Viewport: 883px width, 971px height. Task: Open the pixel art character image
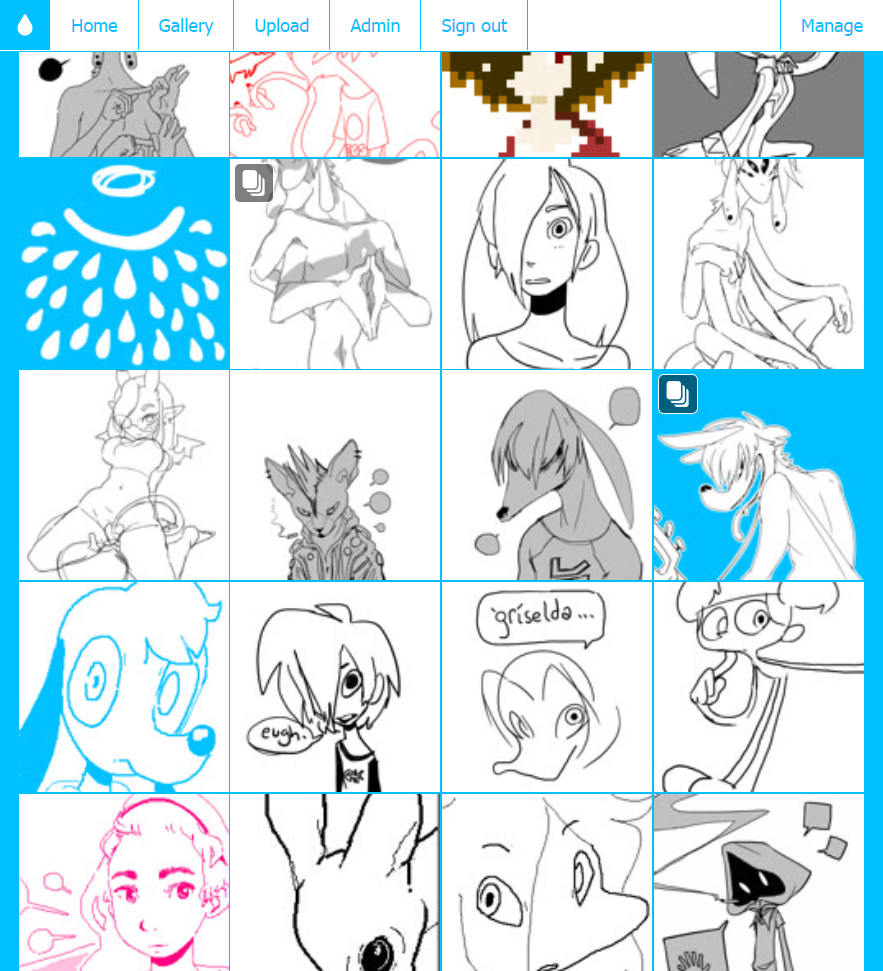[546, 105]
